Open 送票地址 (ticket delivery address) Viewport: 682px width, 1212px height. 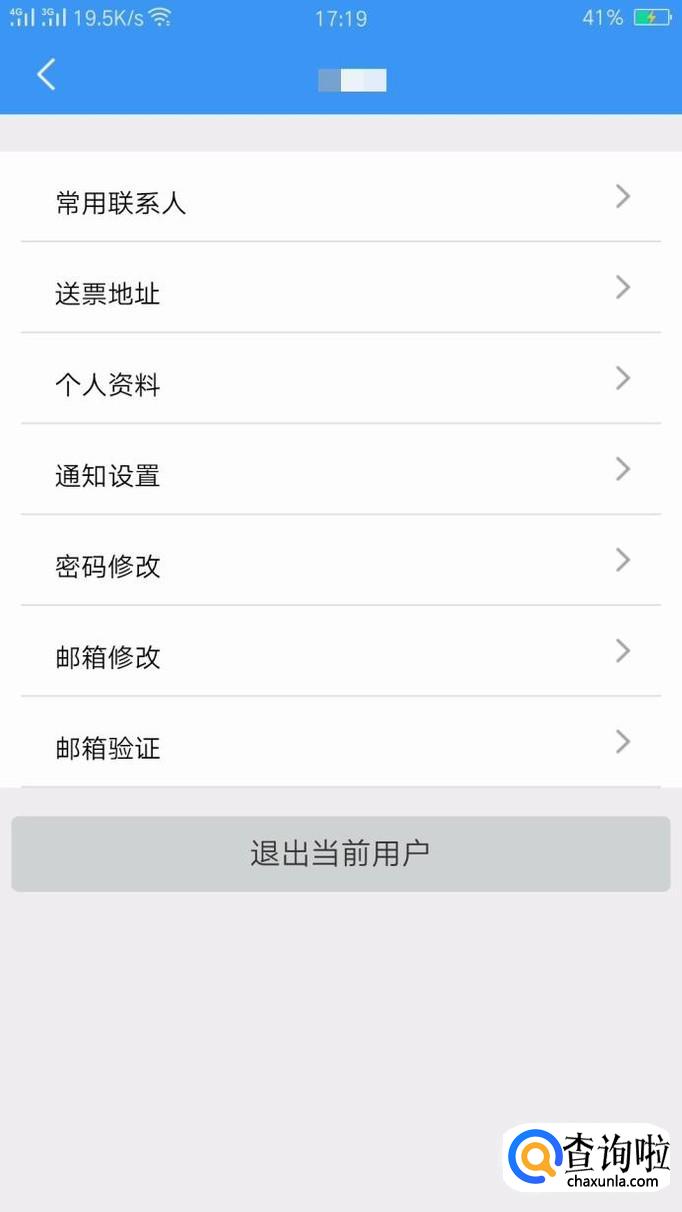click(x=340, y=293)
